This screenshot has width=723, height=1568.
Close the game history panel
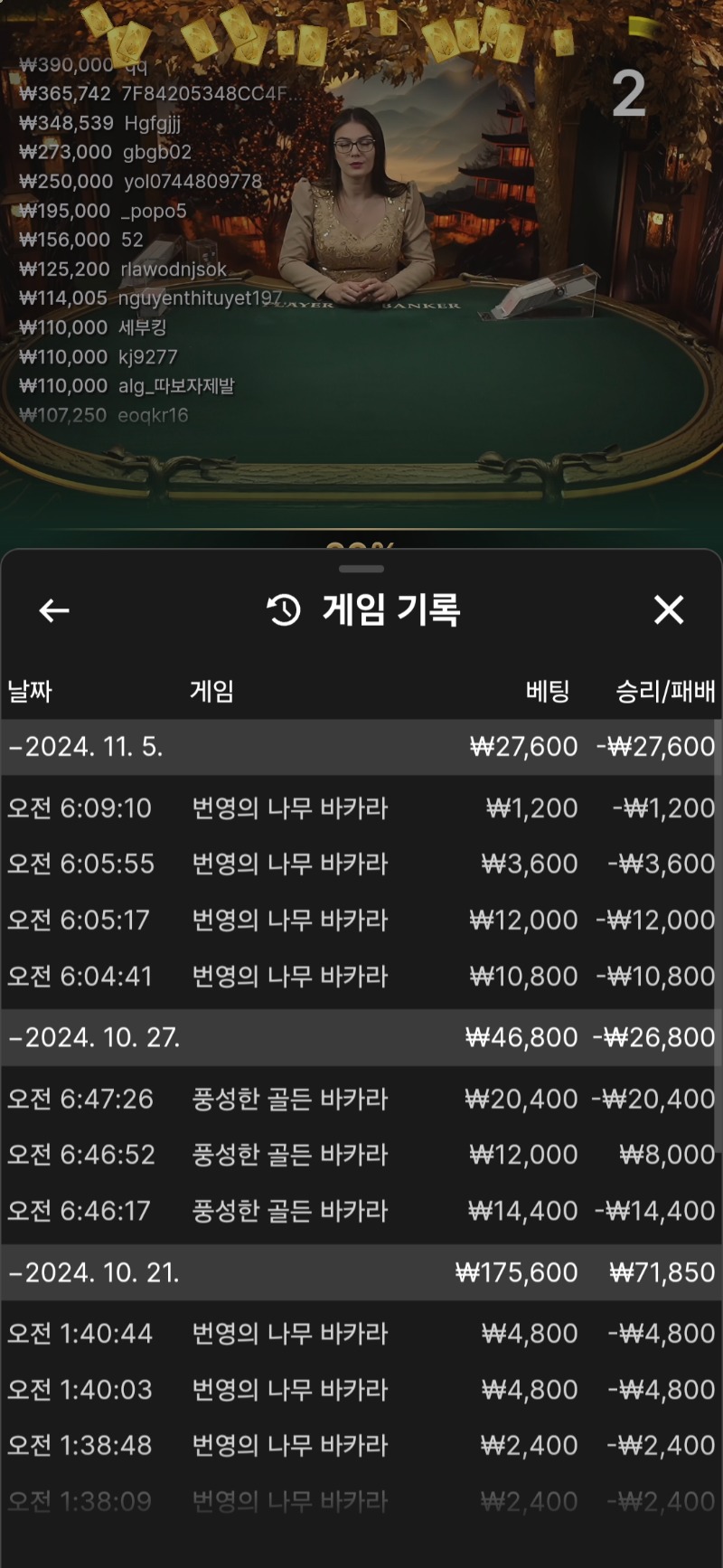pyautogui.click(x=669, y=610)
